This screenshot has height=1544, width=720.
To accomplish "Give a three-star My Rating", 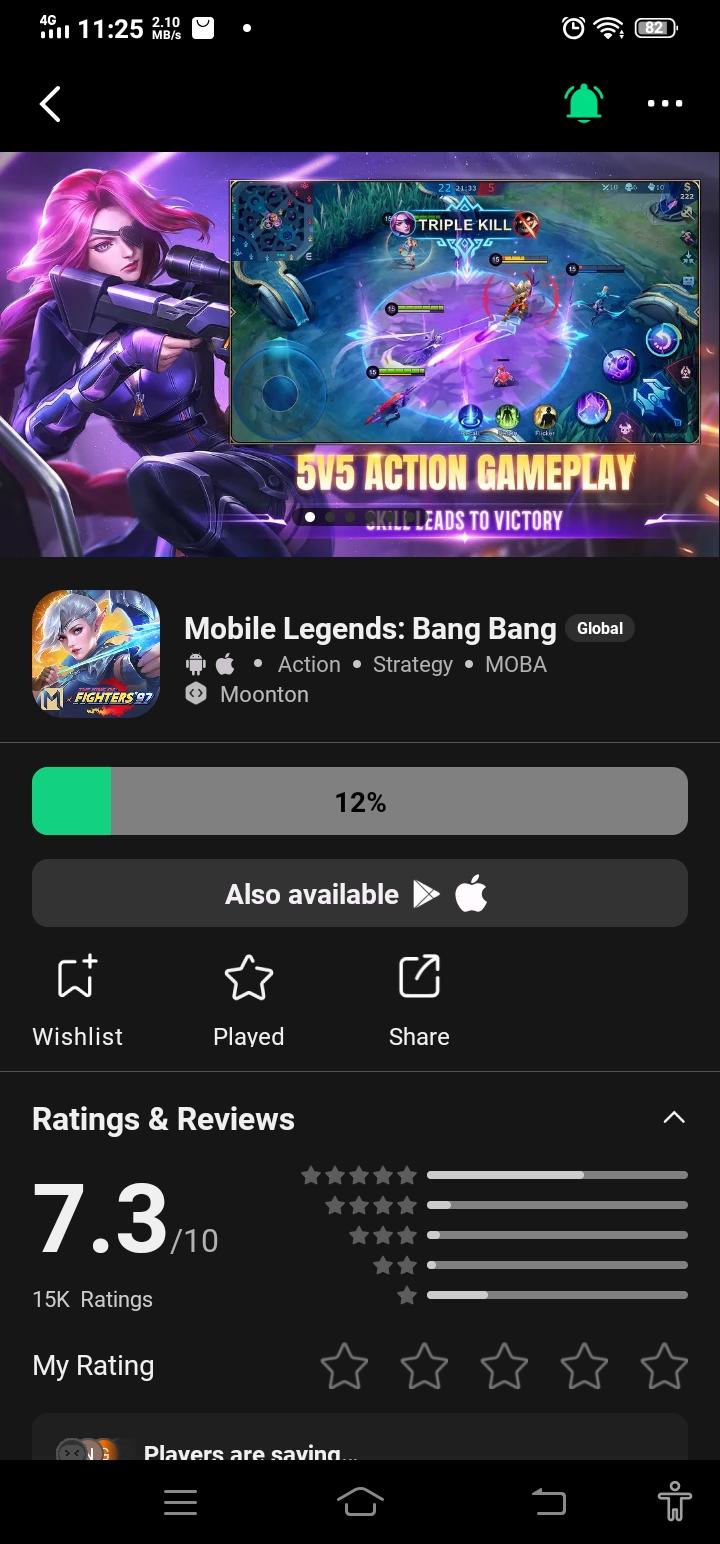I will click(x=504, y=1366).
